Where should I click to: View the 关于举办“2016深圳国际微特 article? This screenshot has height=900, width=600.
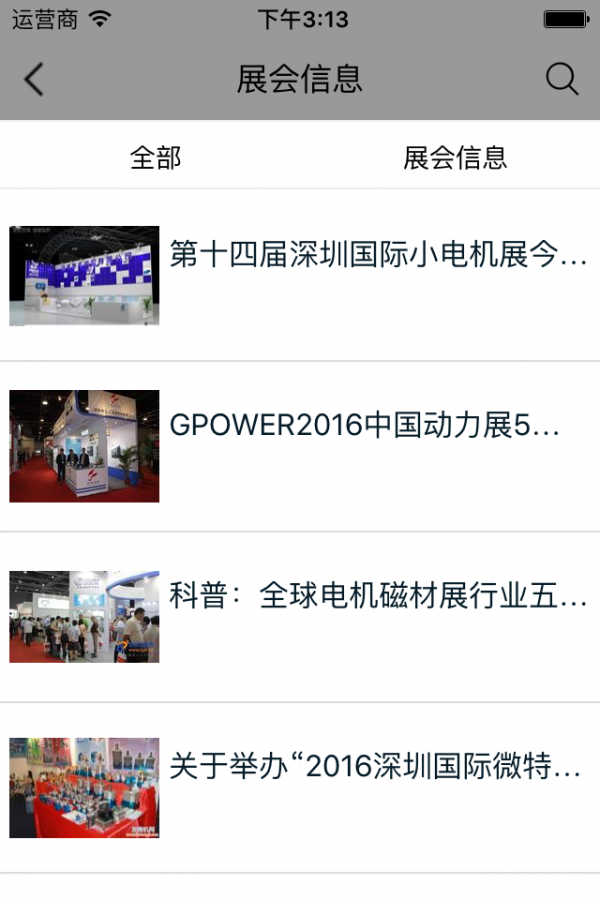coord(375,768)
